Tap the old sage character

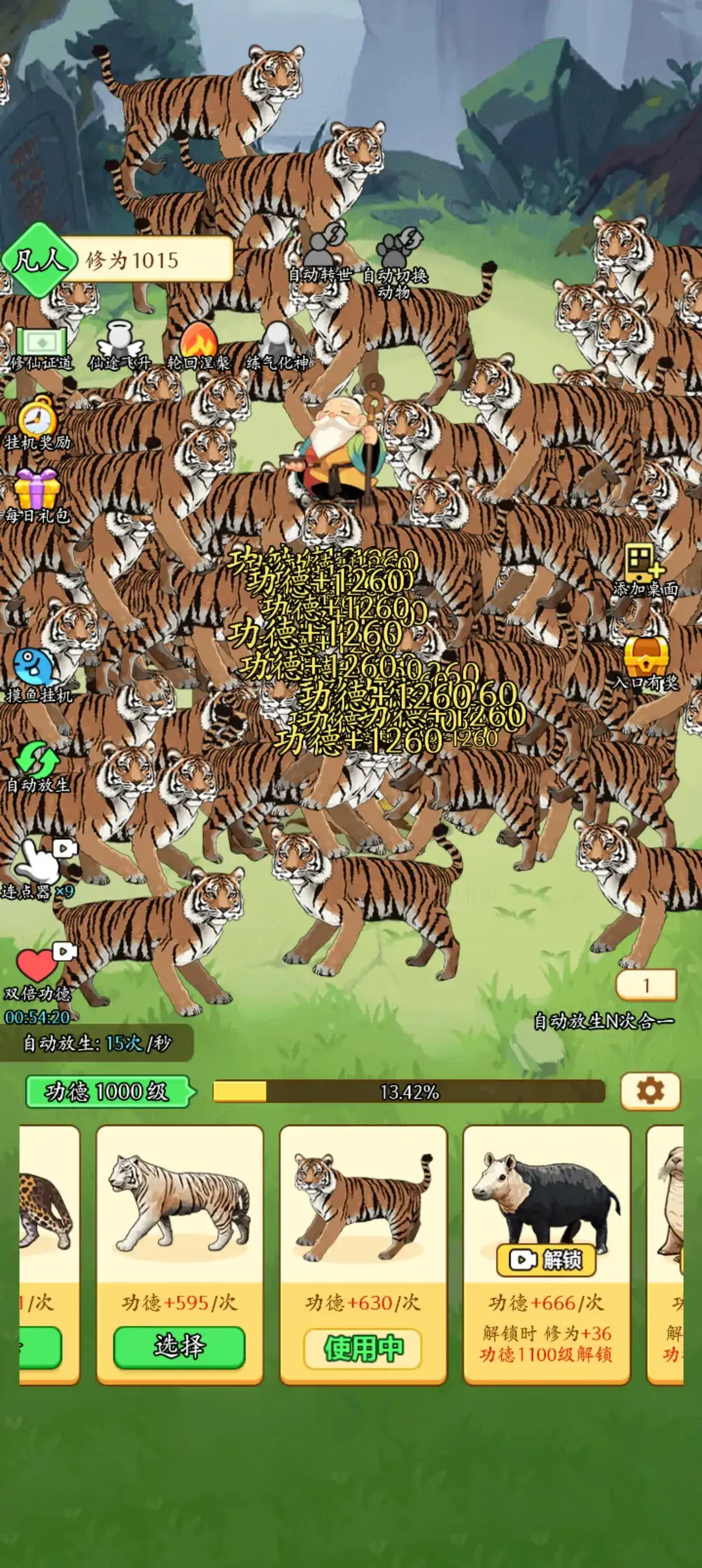click(x=338, y=449)
